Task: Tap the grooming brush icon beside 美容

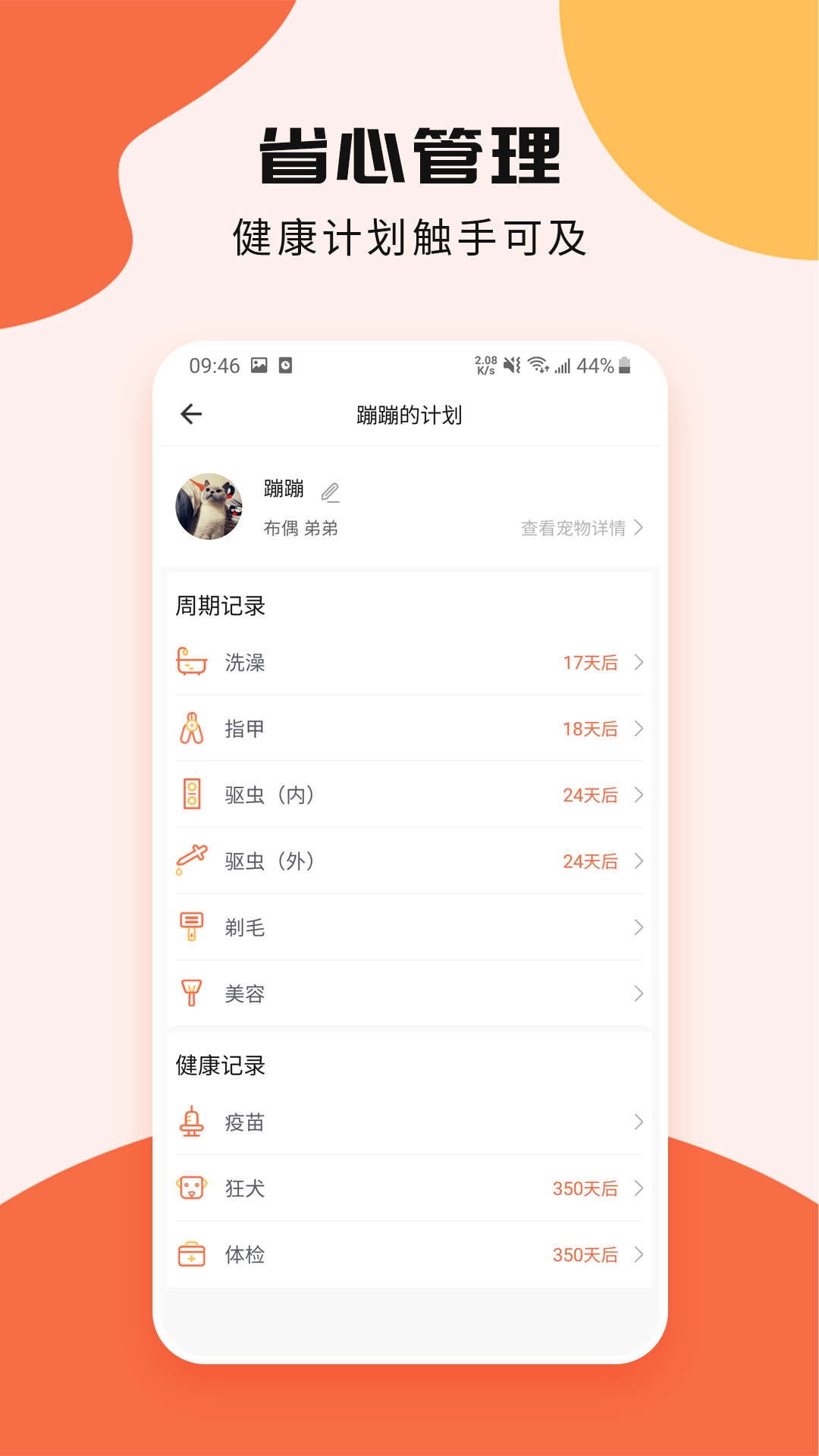Action: coord(192,993)
